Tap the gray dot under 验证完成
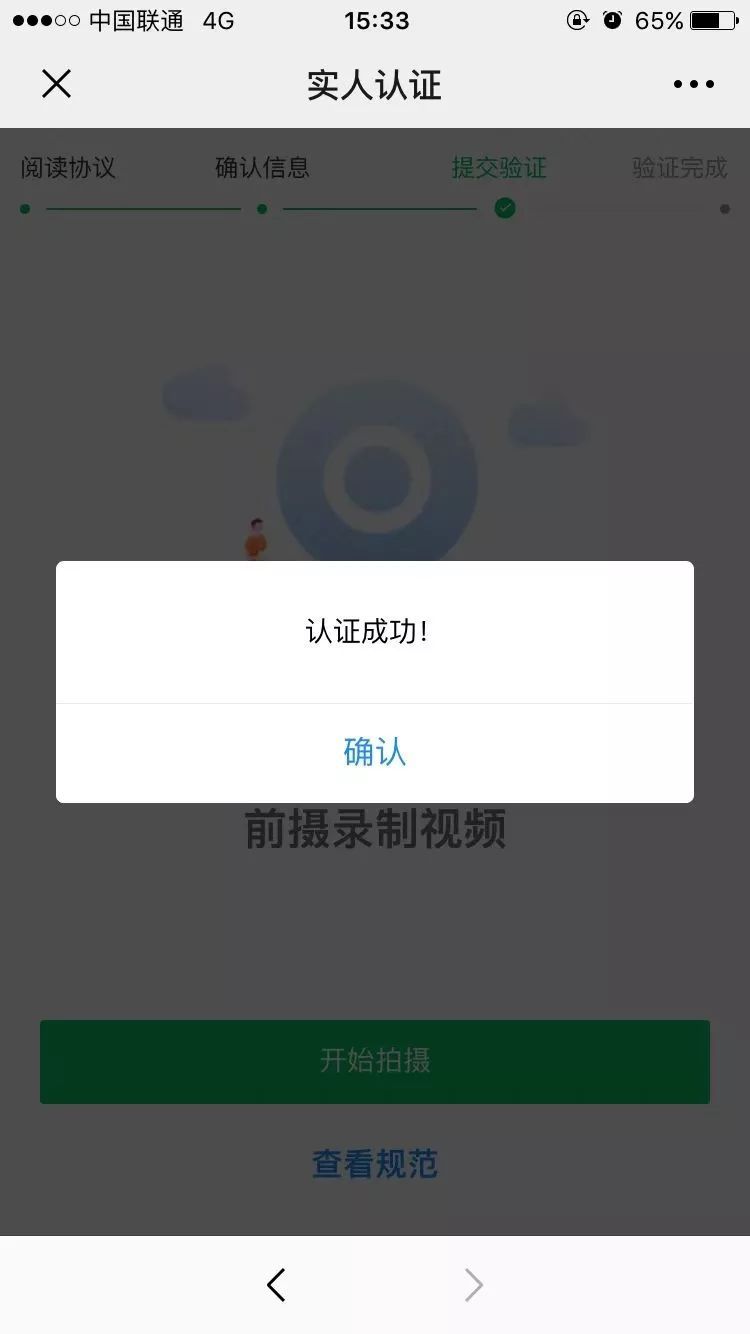The height and width of the screenshot is (1334, 750). [x=724, y=209]
